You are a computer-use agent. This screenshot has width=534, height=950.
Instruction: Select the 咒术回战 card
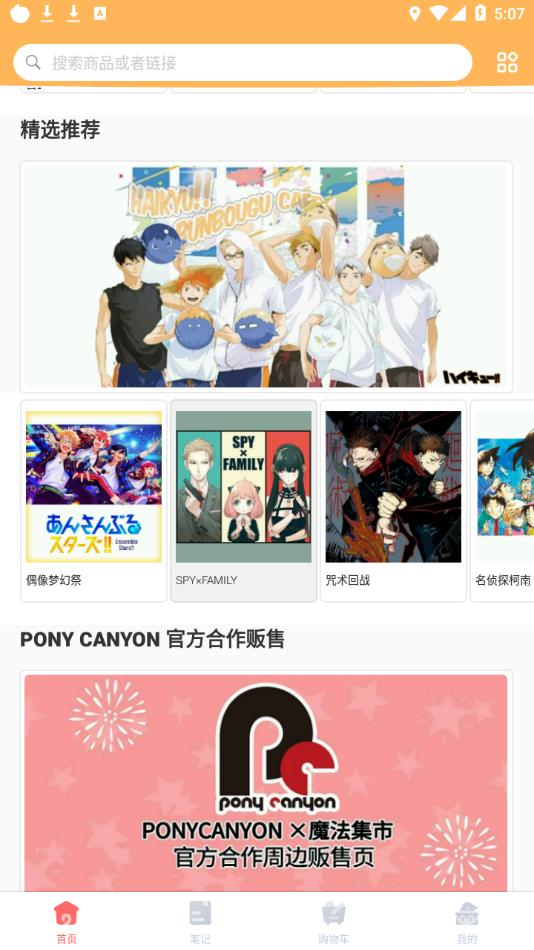(393, 500)
